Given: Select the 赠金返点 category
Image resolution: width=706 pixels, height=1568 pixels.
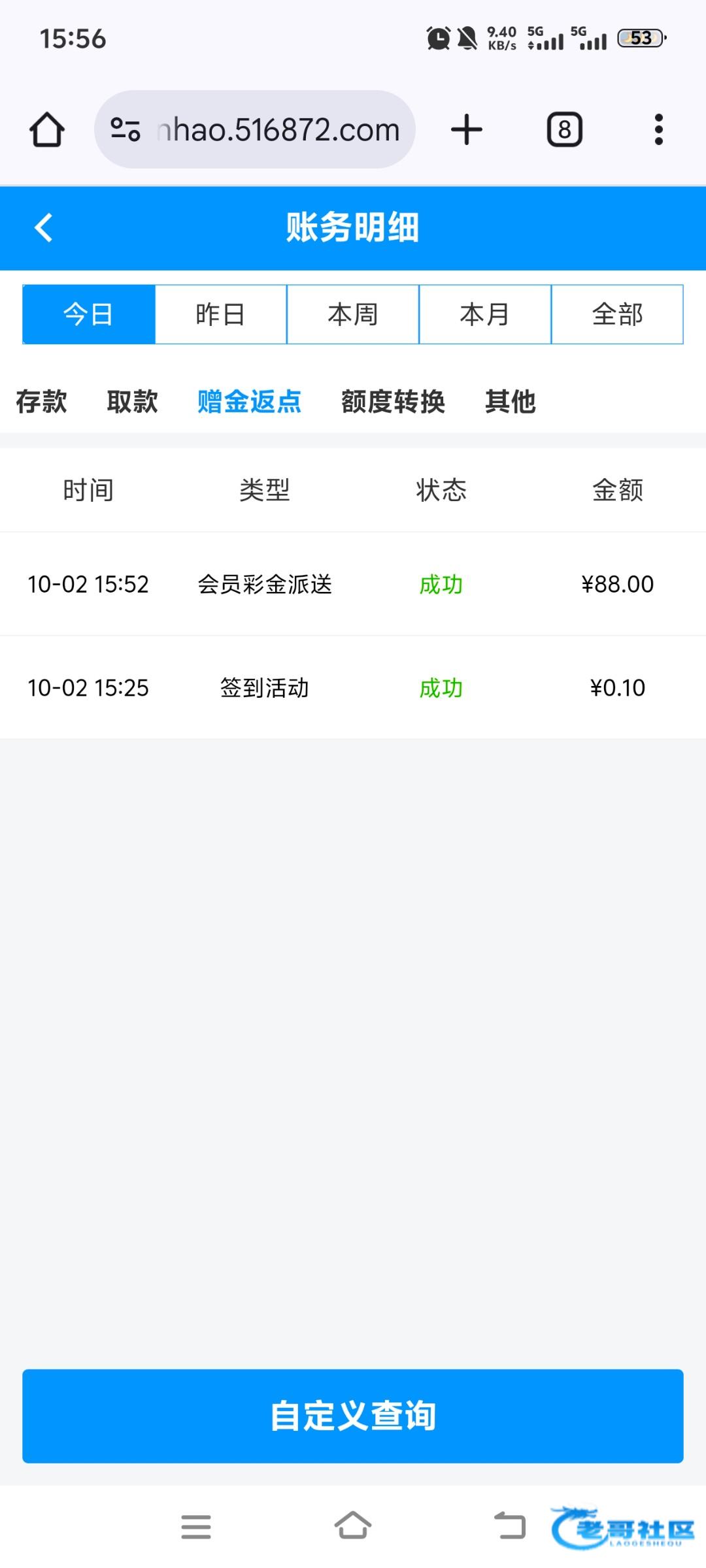Looking at the screenshot, I should [x=249, y=401].
